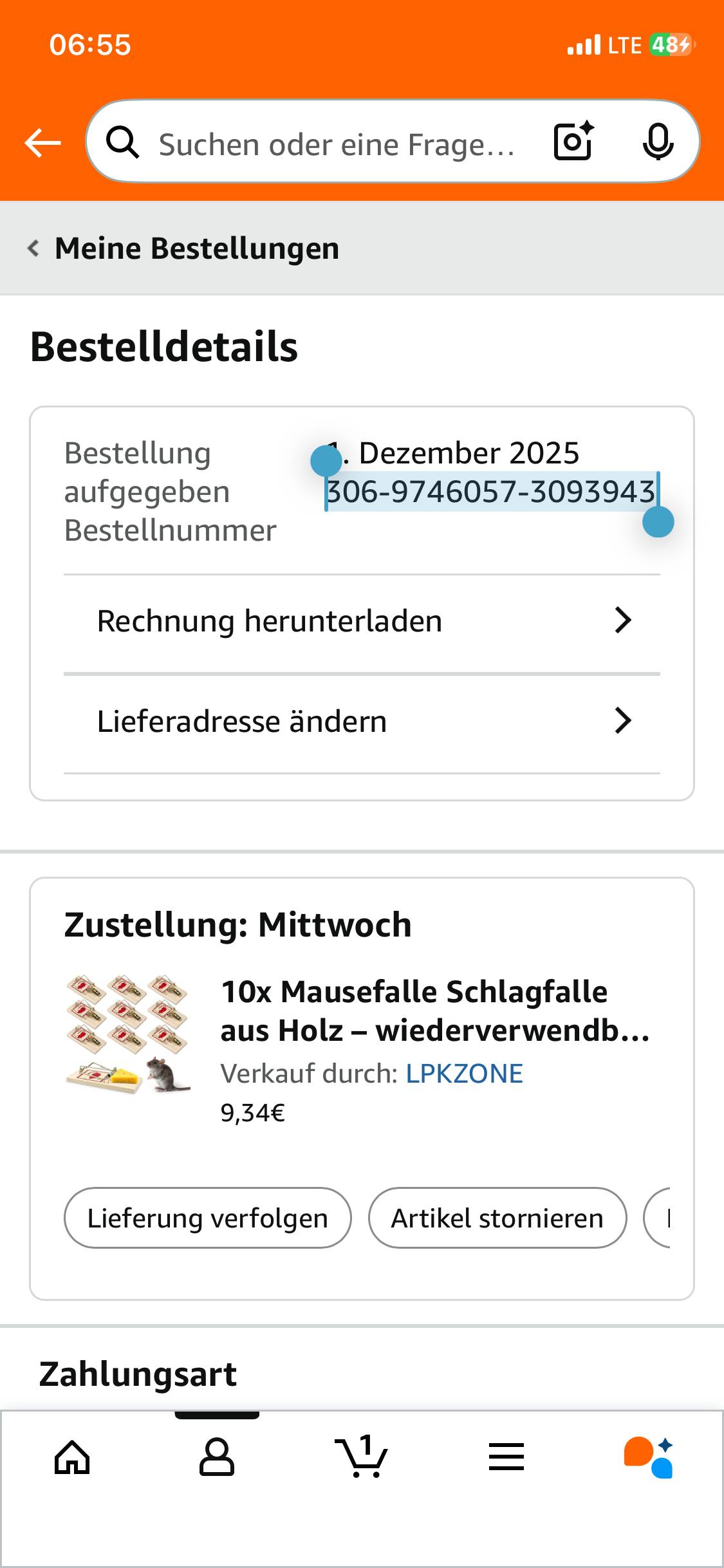Tap the search field

coord(335,144)
